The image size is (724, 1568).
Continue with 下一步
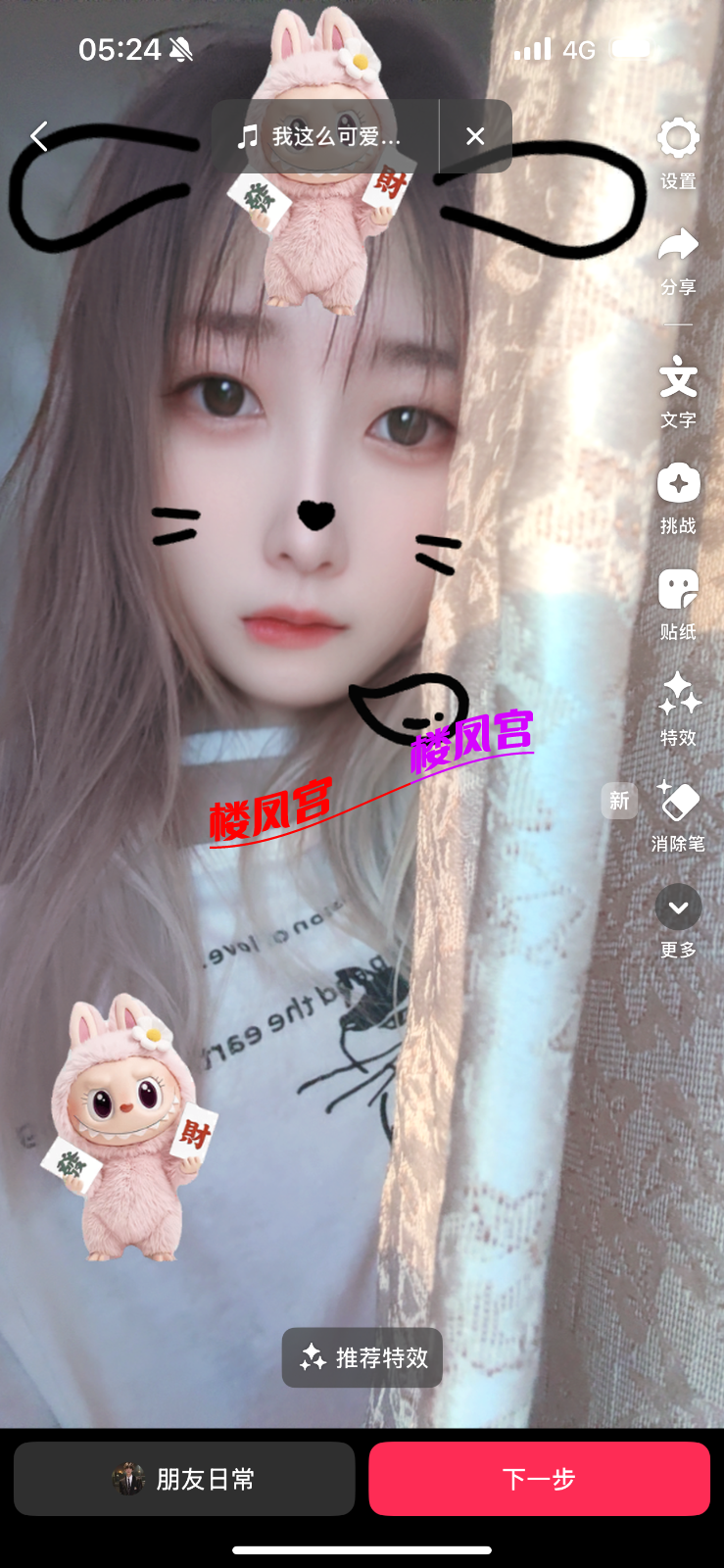(539, 1479)
